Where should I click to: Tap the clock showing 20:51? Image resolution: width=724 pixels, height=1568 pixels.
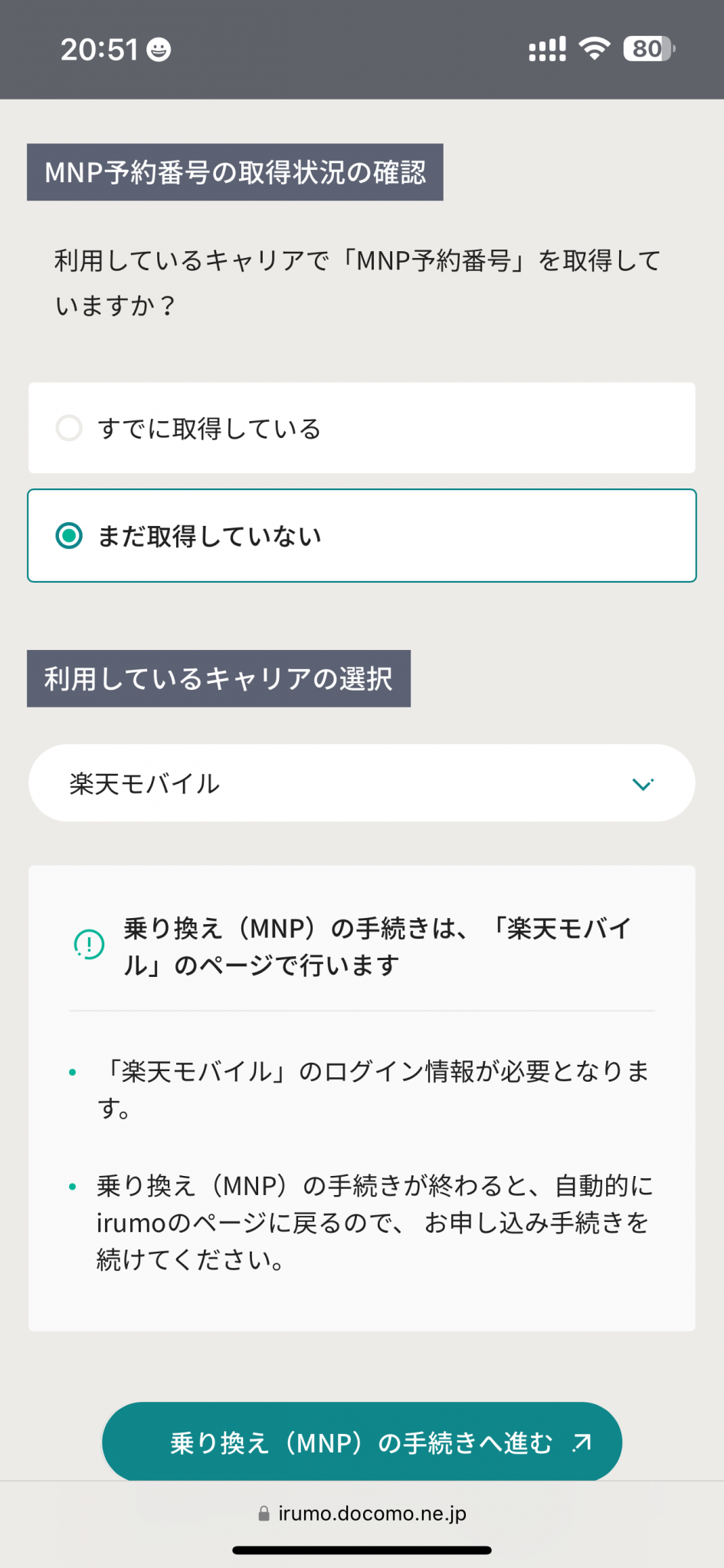pos(101,49)
